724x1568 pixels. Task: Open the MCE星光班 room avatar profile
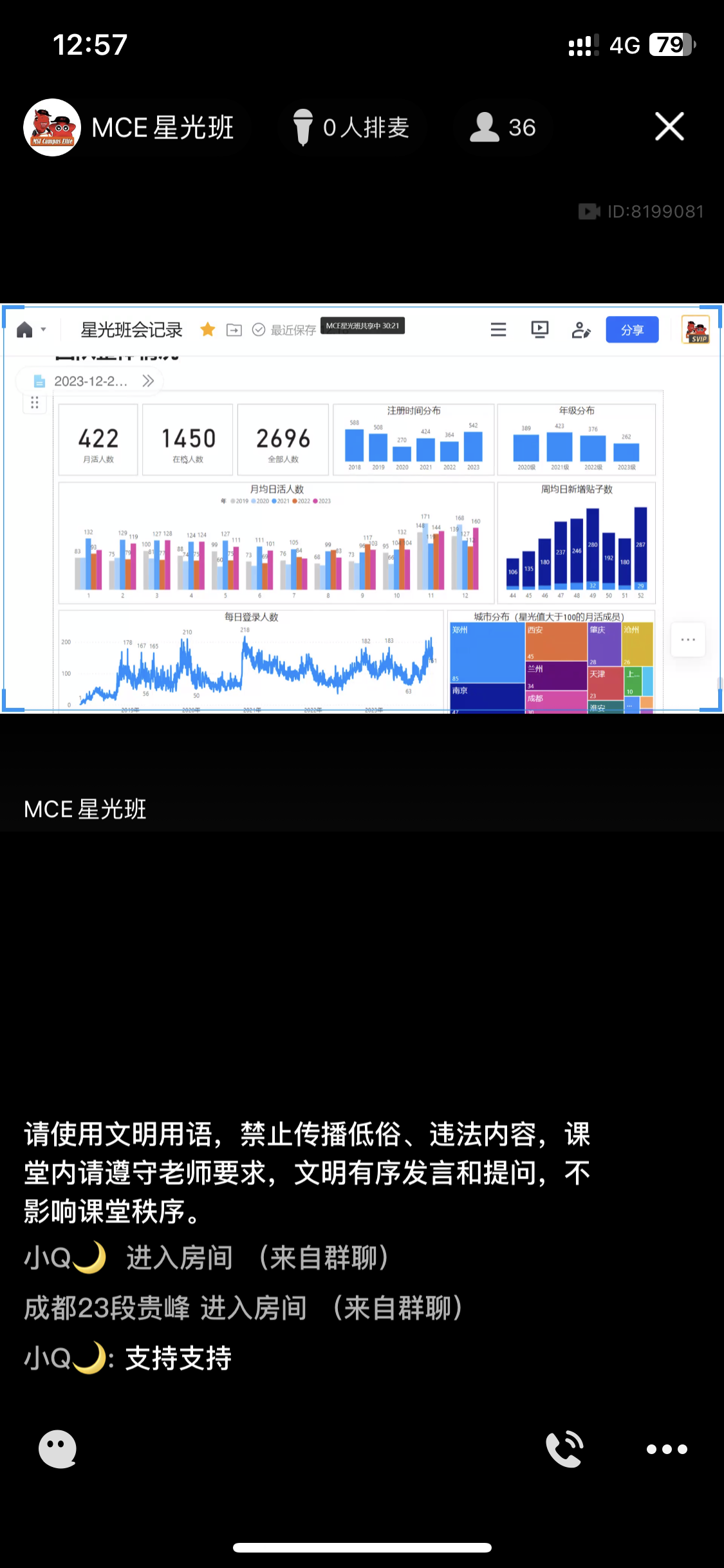pyautogui.click(x=52, y=127)
